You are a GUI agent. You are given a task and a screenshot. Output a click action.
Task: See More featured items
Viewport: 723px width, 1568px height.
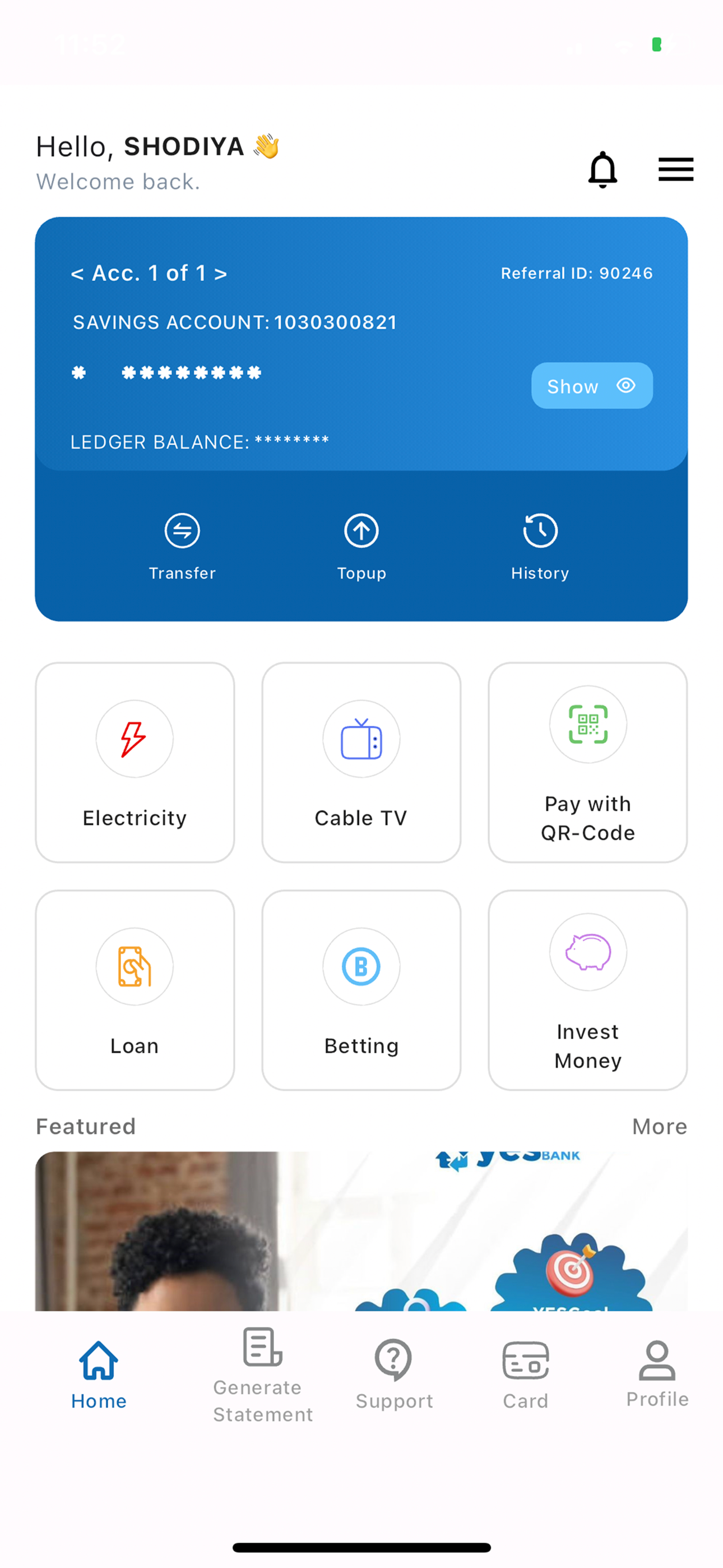(660, 1127)
